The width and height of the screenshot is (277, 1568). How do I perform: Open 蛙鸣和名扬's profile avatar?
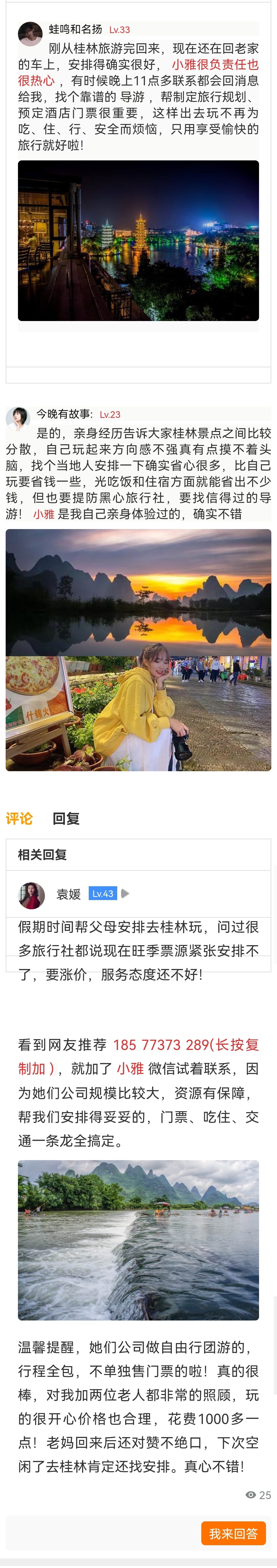coord(30,34)
